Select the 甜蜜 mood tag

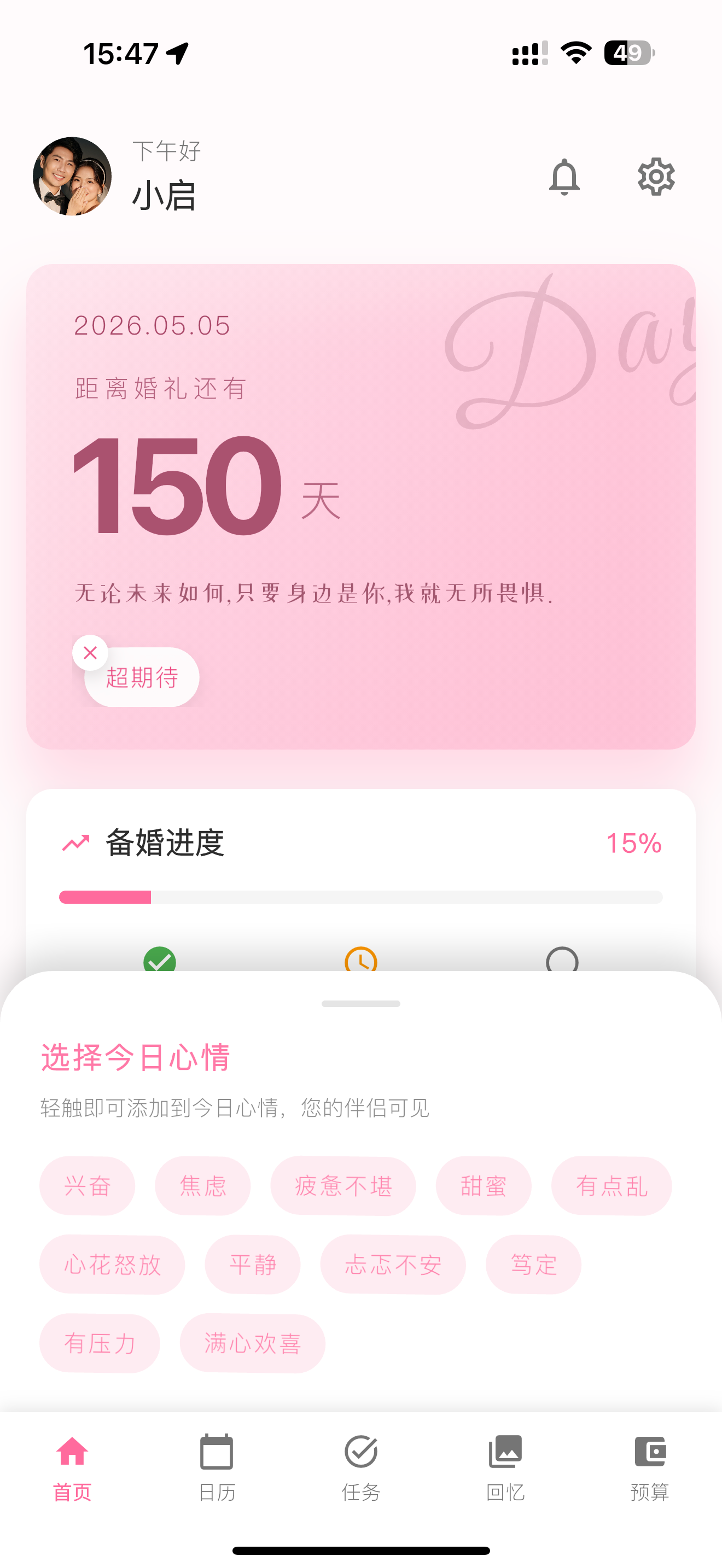[484, 1185]
